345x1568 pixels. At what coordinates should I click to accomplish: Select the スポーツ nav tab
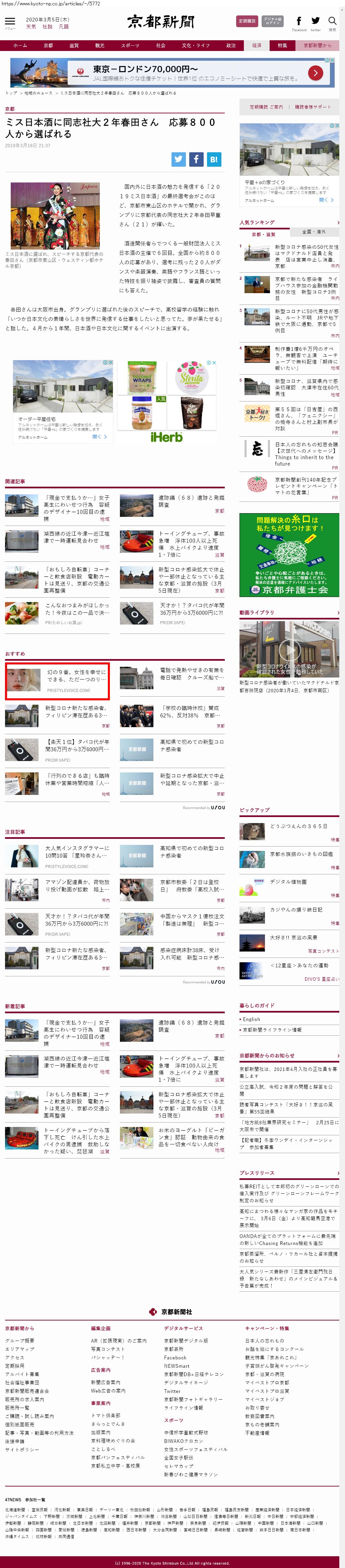click(130, 46)
